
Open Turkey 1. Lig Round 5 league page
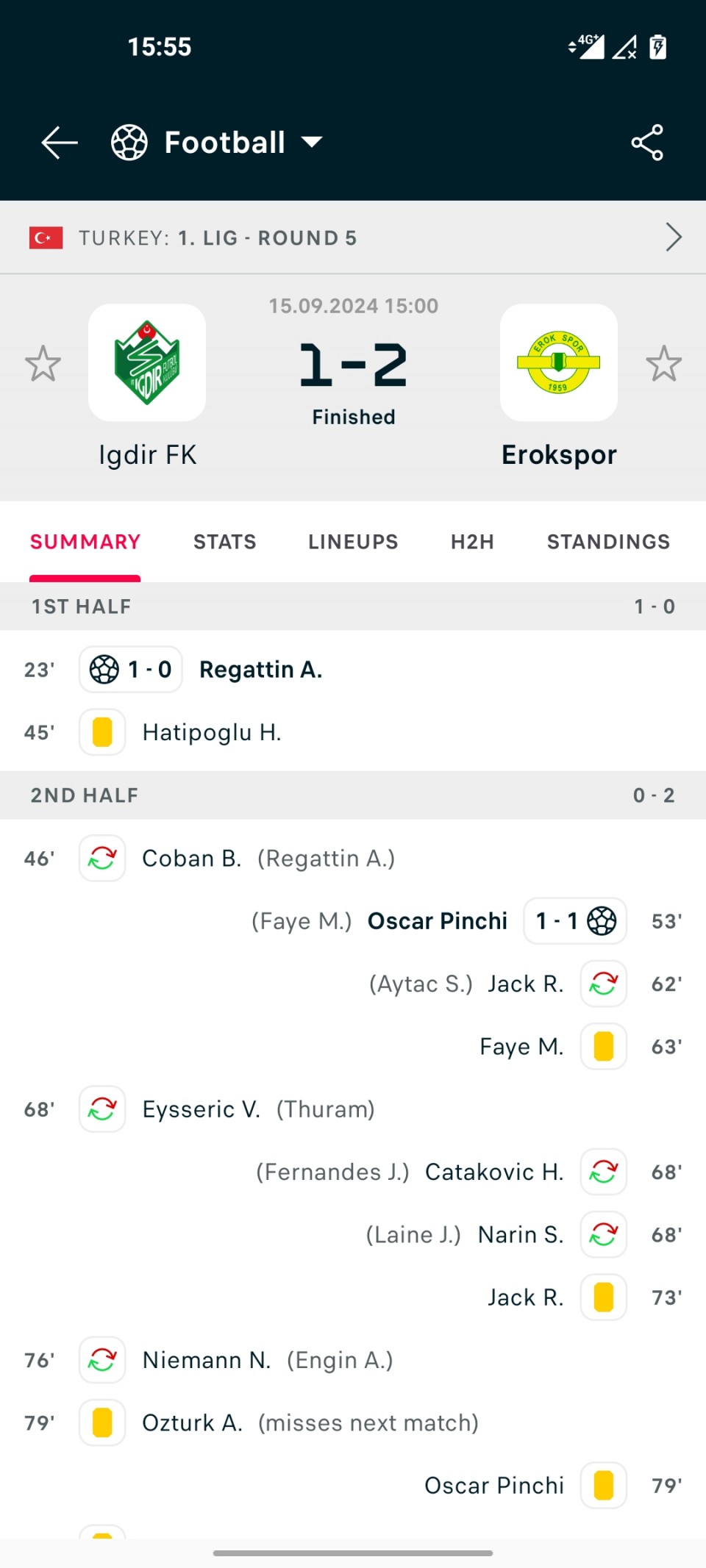pos(353,237)
